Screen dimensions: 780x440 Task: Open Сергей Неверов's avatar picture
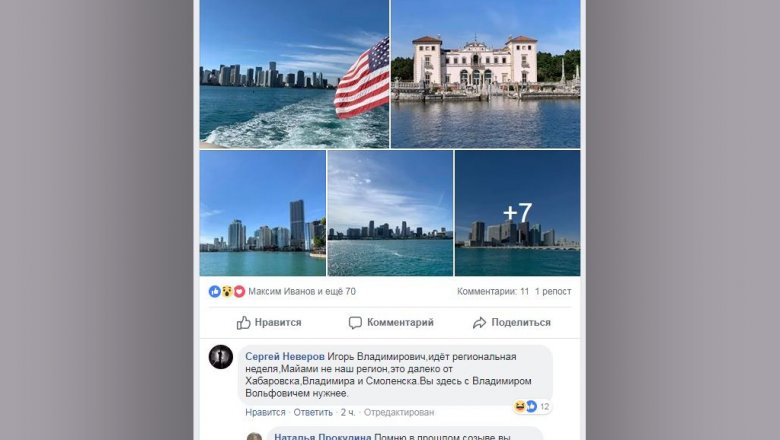click(x=221, y=357)
